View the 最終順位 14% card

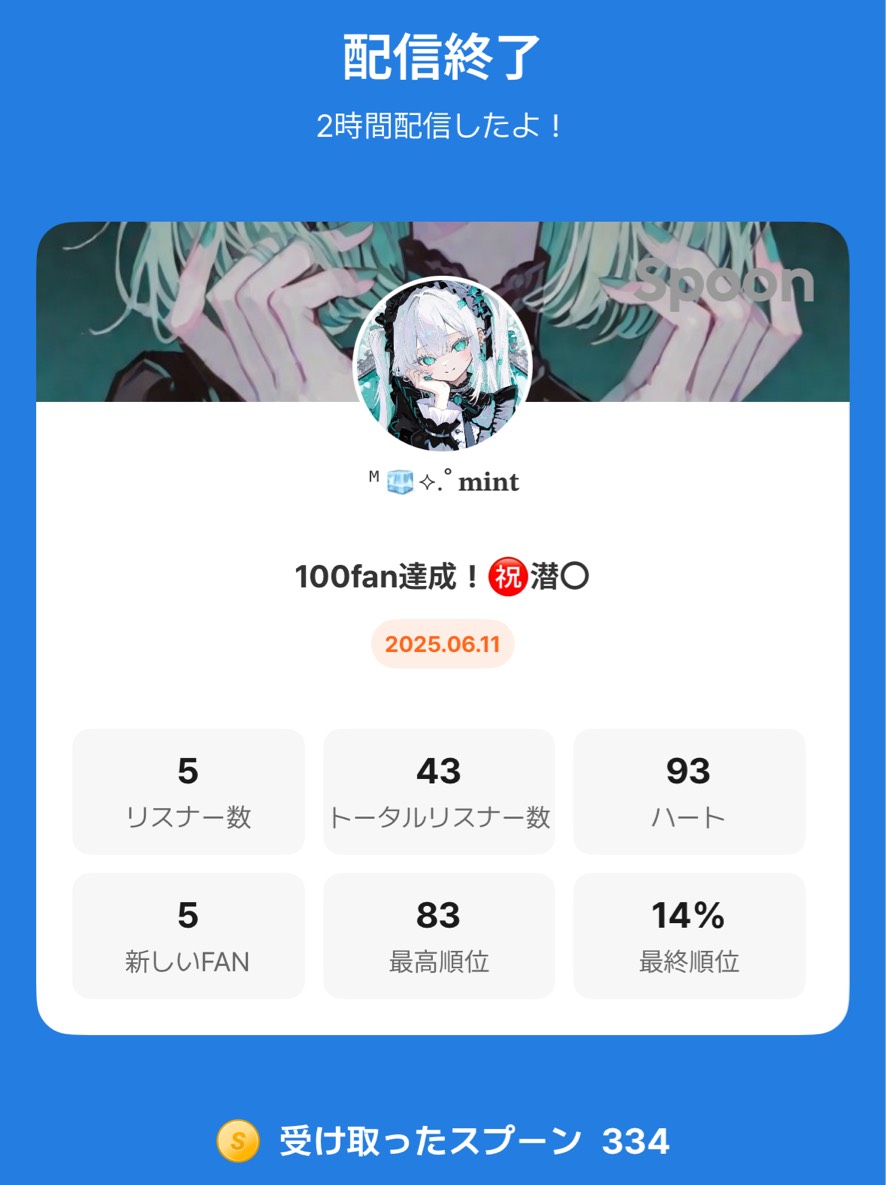point(690,935)
